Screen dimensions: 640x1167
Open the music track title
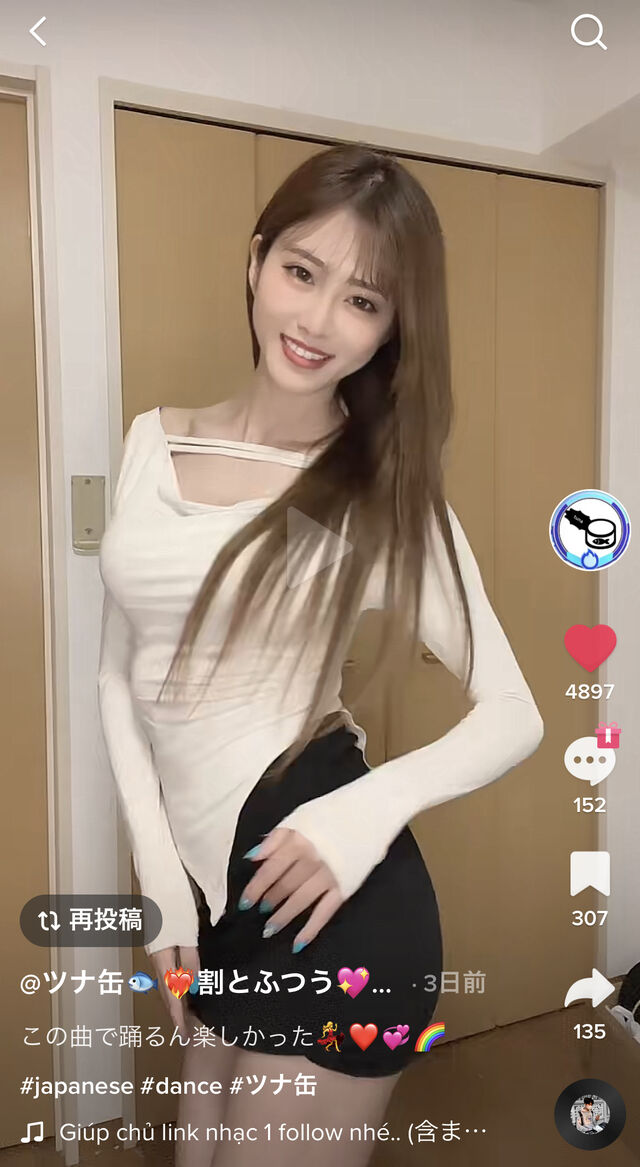coord(273,1133)
